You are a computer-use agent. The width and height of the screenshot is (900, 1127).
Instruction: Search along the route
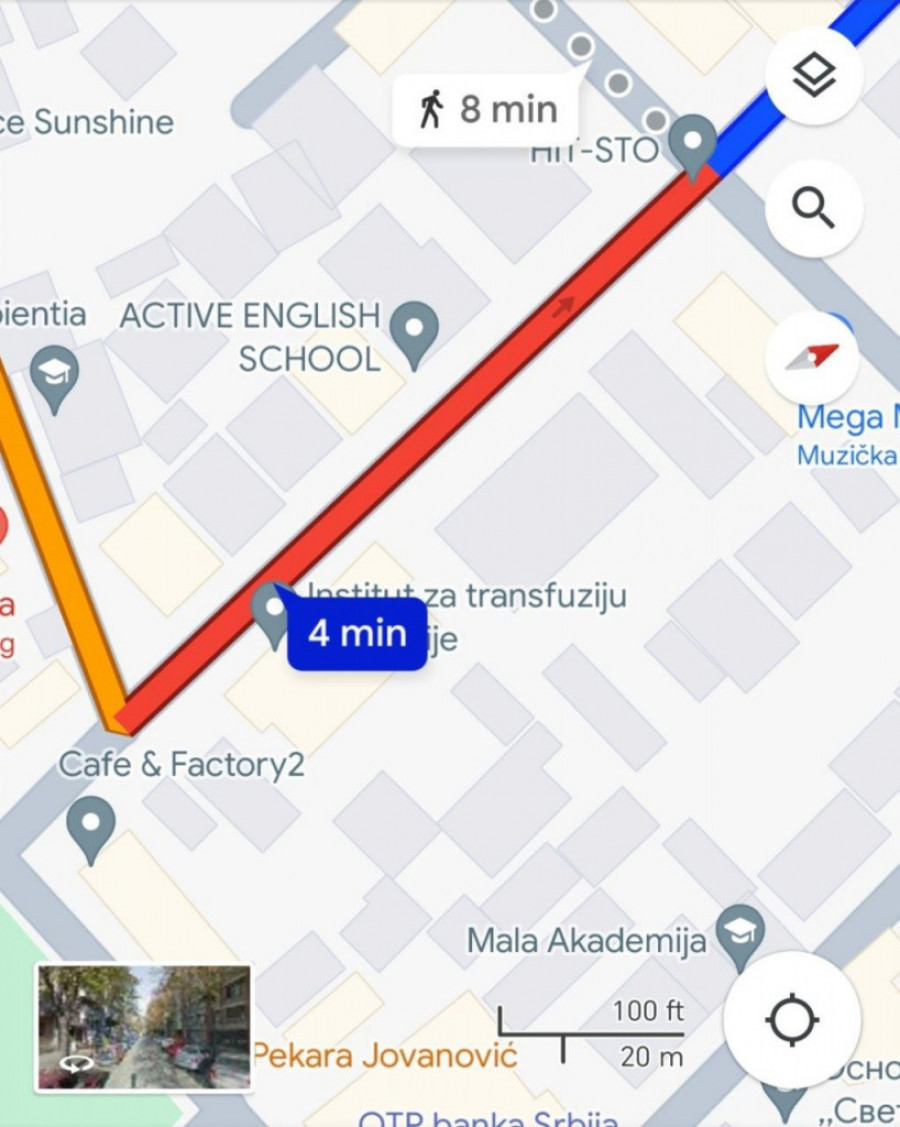coord(814,209)
